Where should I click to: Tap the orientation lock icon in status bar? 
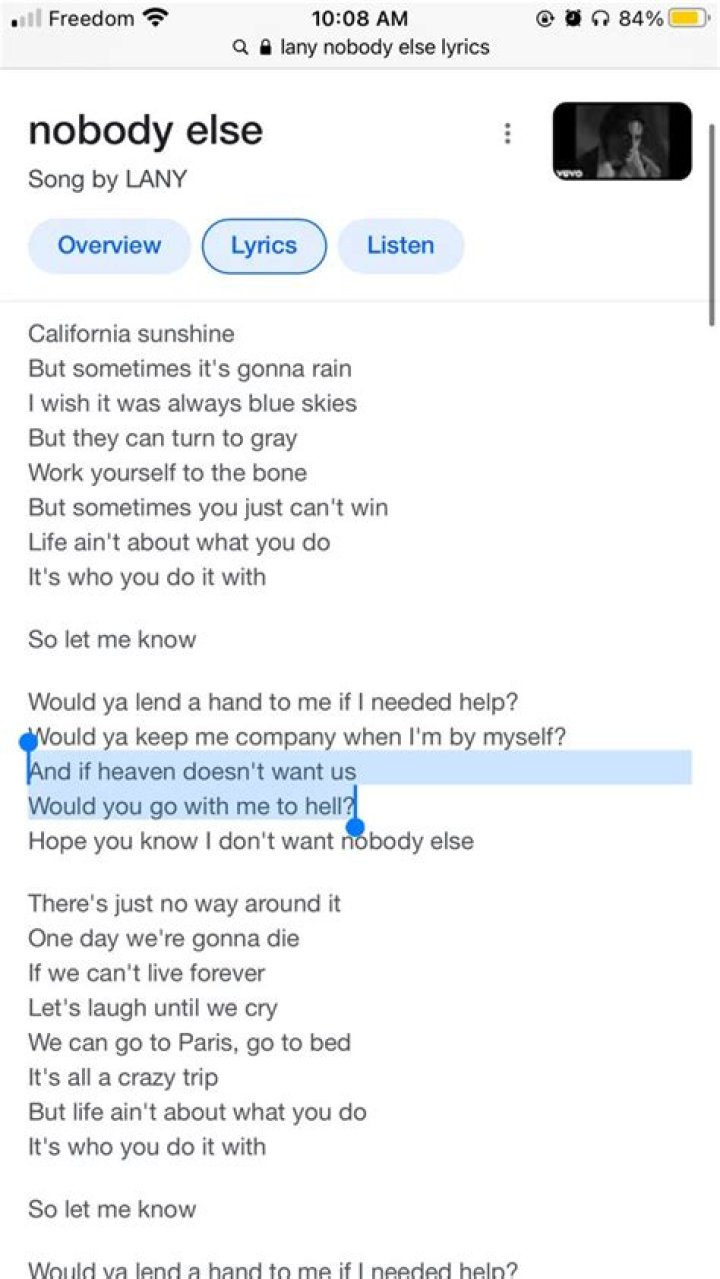pos(543,17)
